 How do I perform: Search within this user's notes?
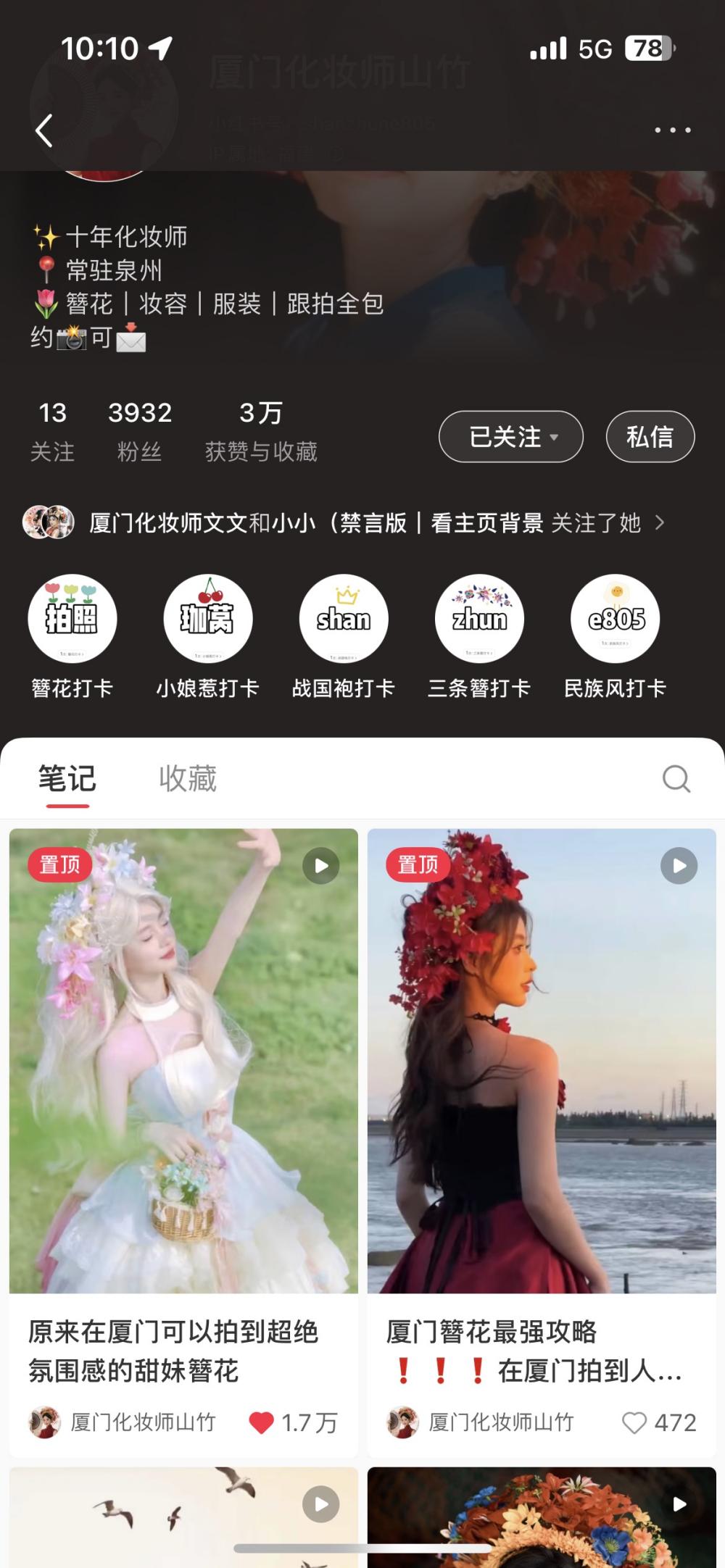tap(676, 780)
